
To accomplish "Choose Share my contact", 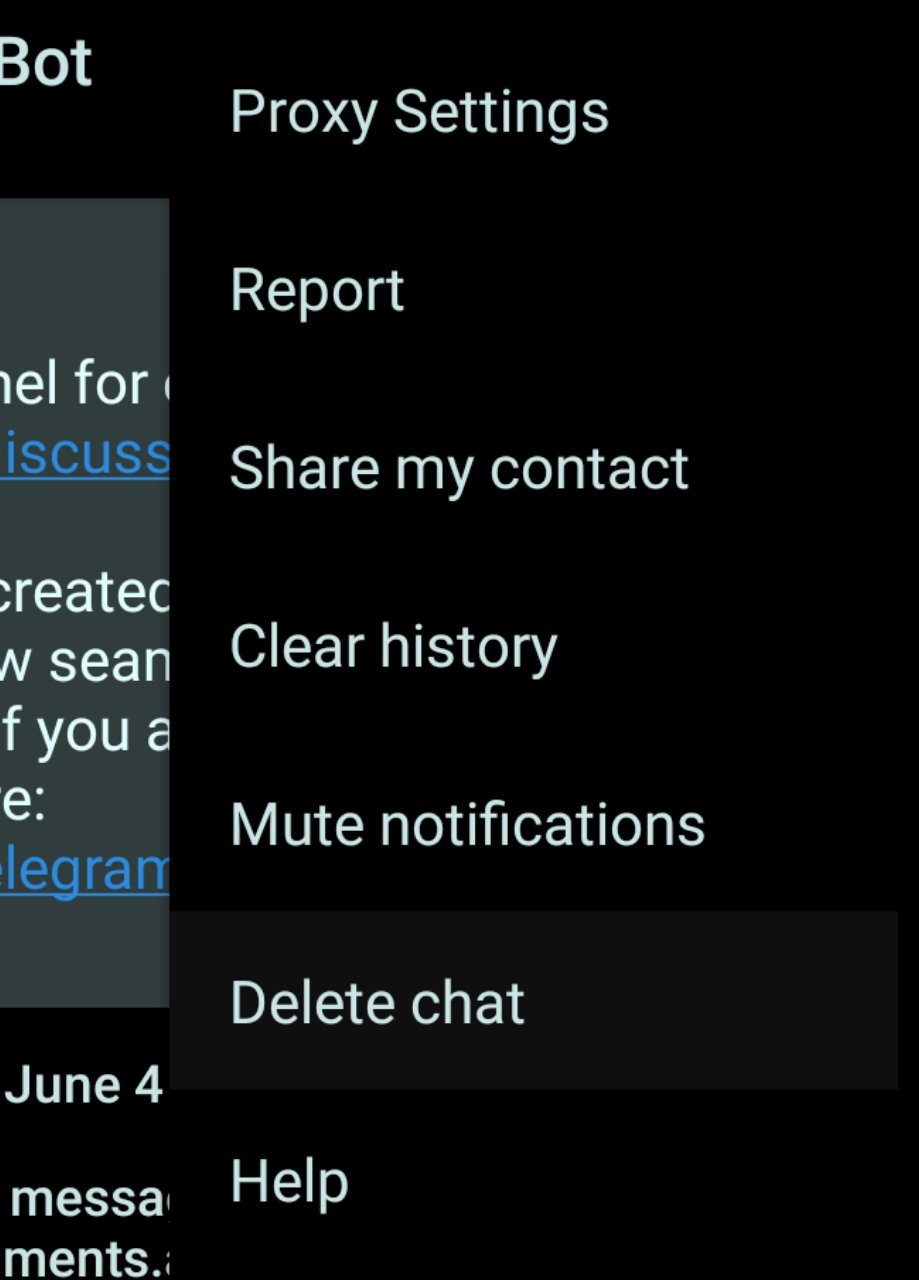I will tap(459, 468).
